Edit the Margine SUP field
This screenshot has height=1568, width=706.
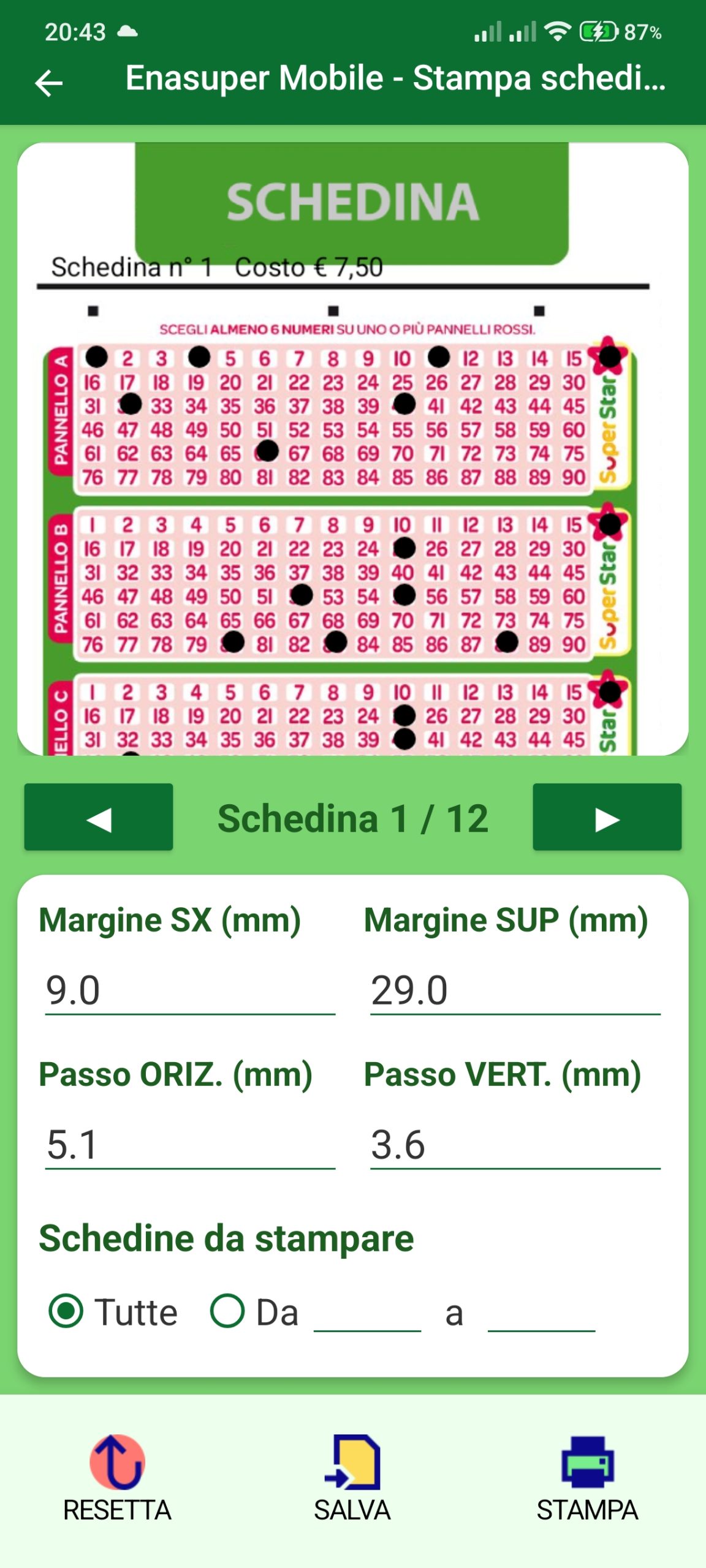515,990
